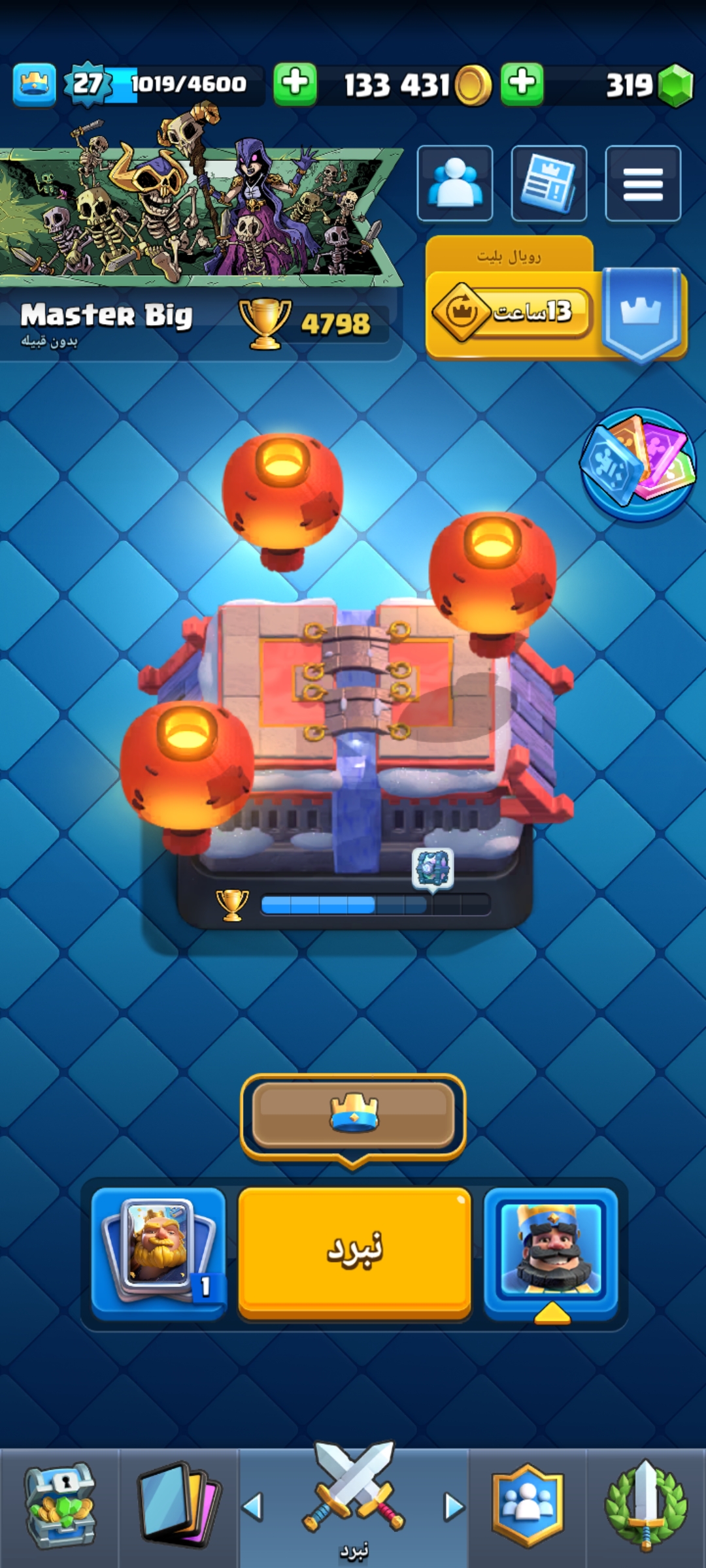Screen dimensions: 706x1568
Task: Add gold with the plus next to coins
Action: pos(295,84)
